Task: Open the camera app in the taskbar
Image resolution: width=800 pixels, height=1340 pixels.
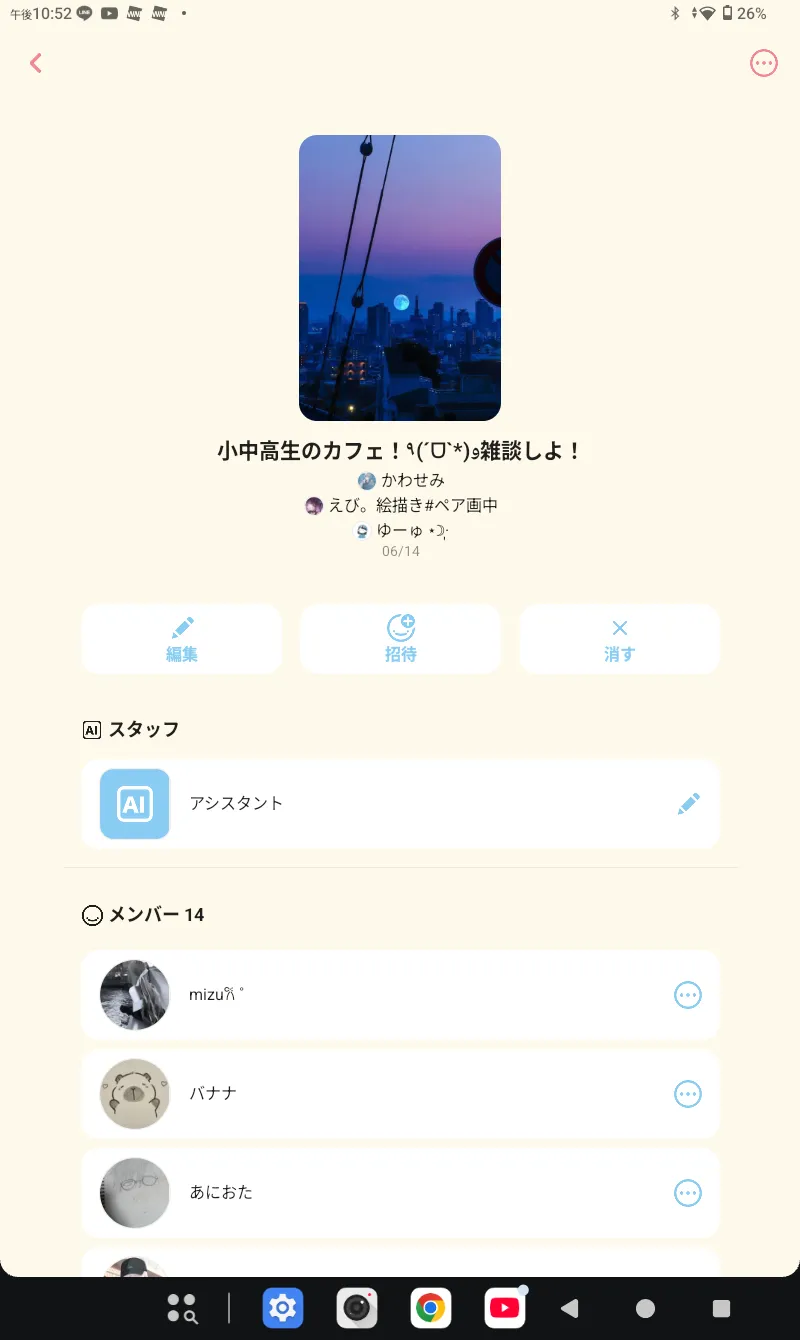Action: coord(357,1308)
